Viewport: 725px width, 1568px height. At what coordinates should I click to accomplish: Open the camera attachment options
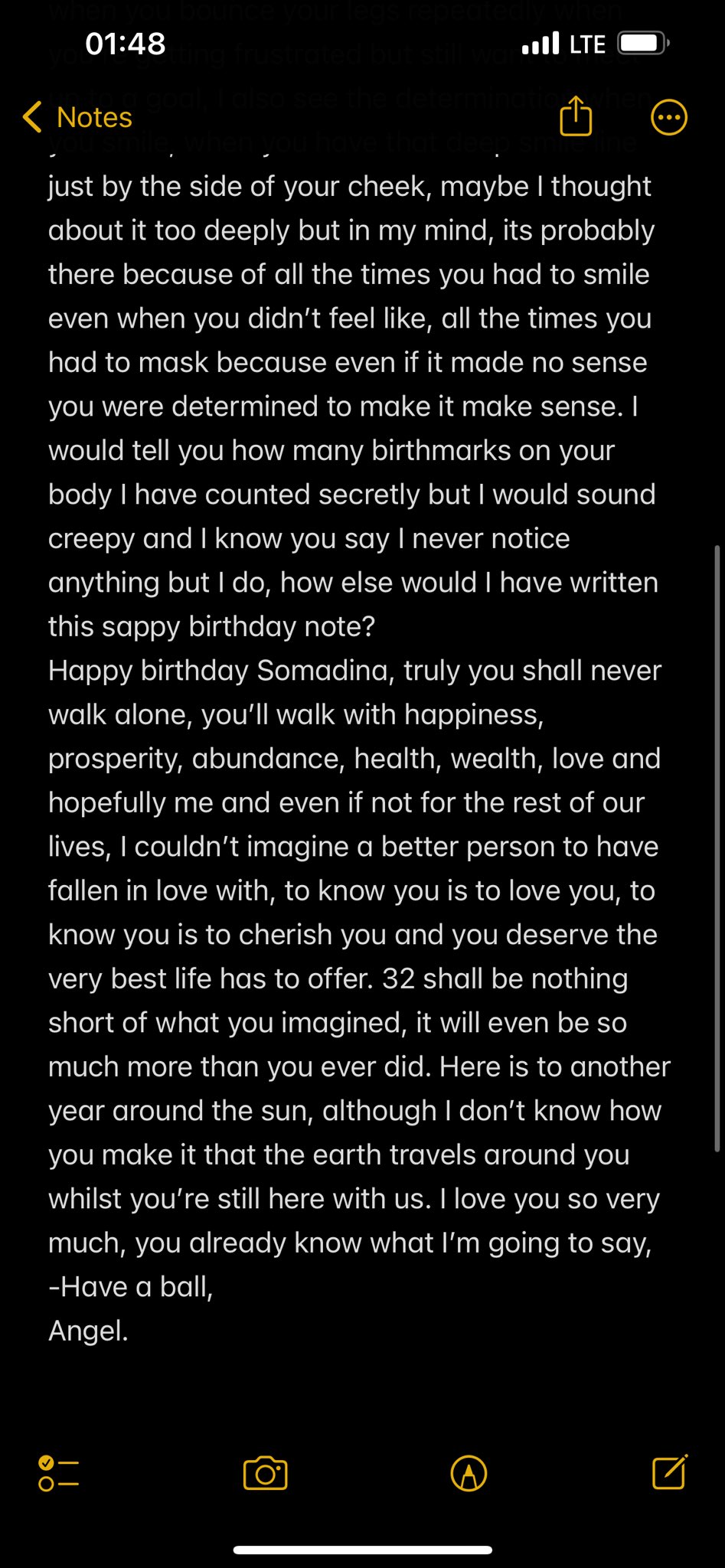(x=265, y=1473)
